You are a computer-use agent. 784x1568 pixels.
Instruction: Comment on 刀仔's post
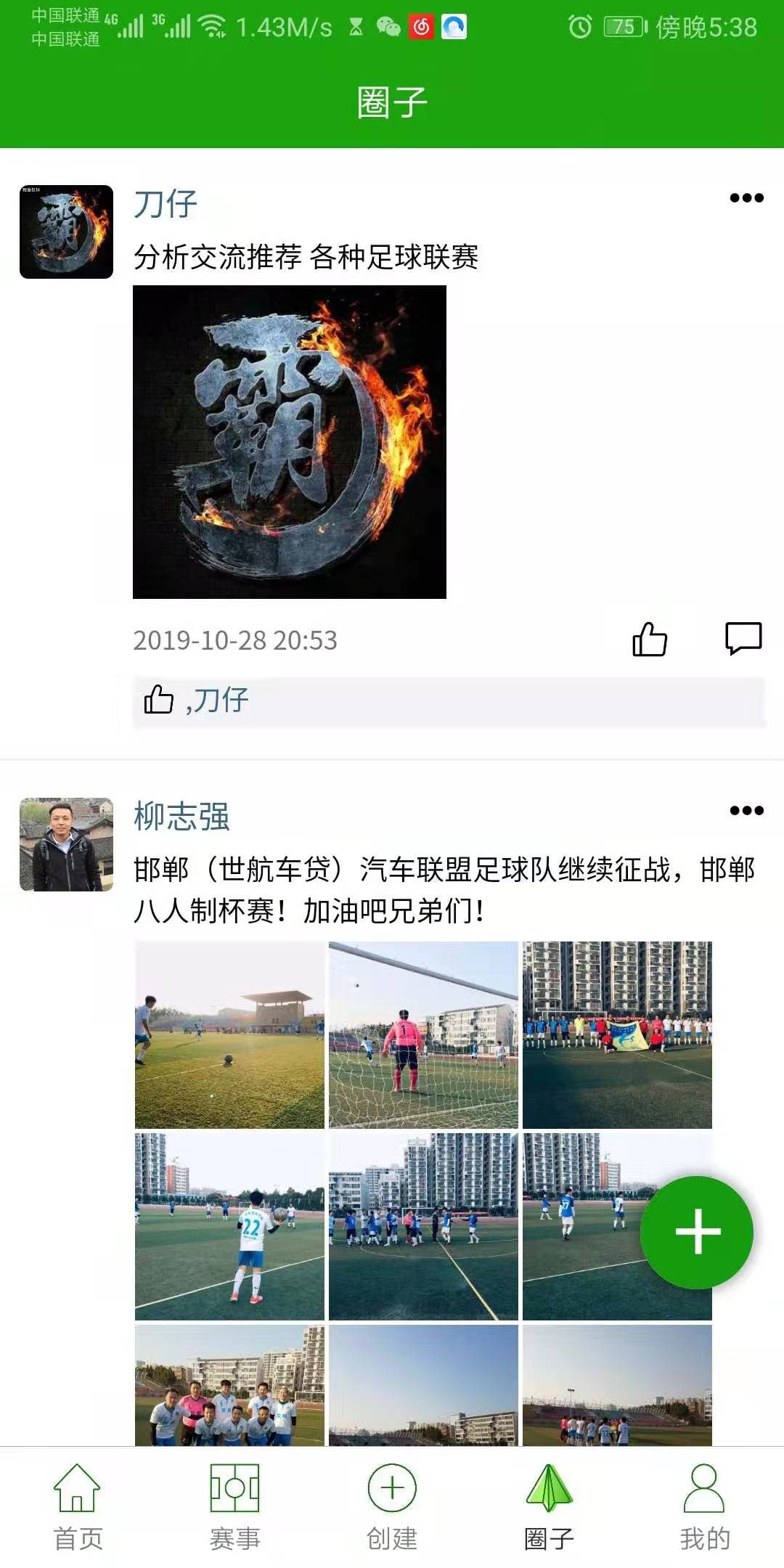point(743,639)
